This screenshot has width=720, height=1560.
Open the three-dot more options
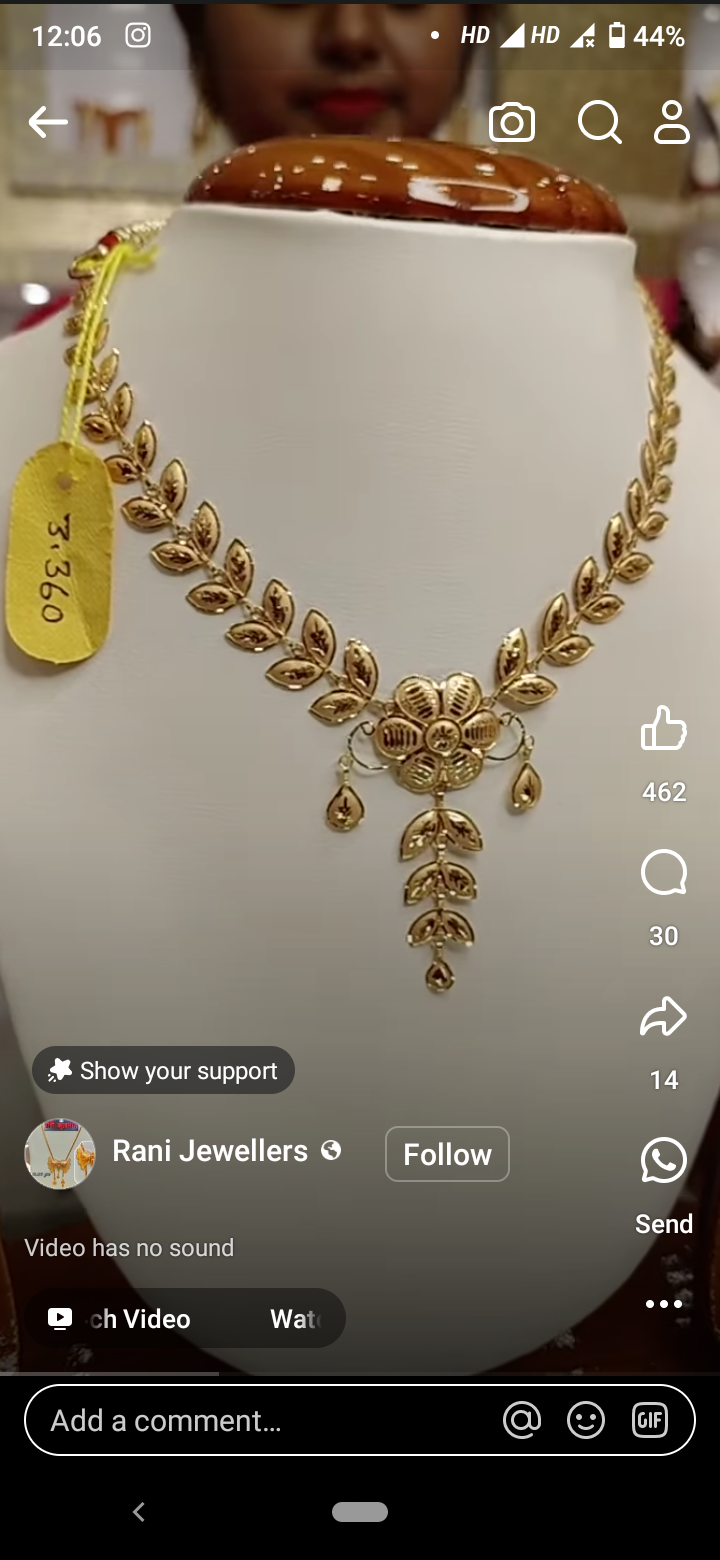[x=664, y=1304]
